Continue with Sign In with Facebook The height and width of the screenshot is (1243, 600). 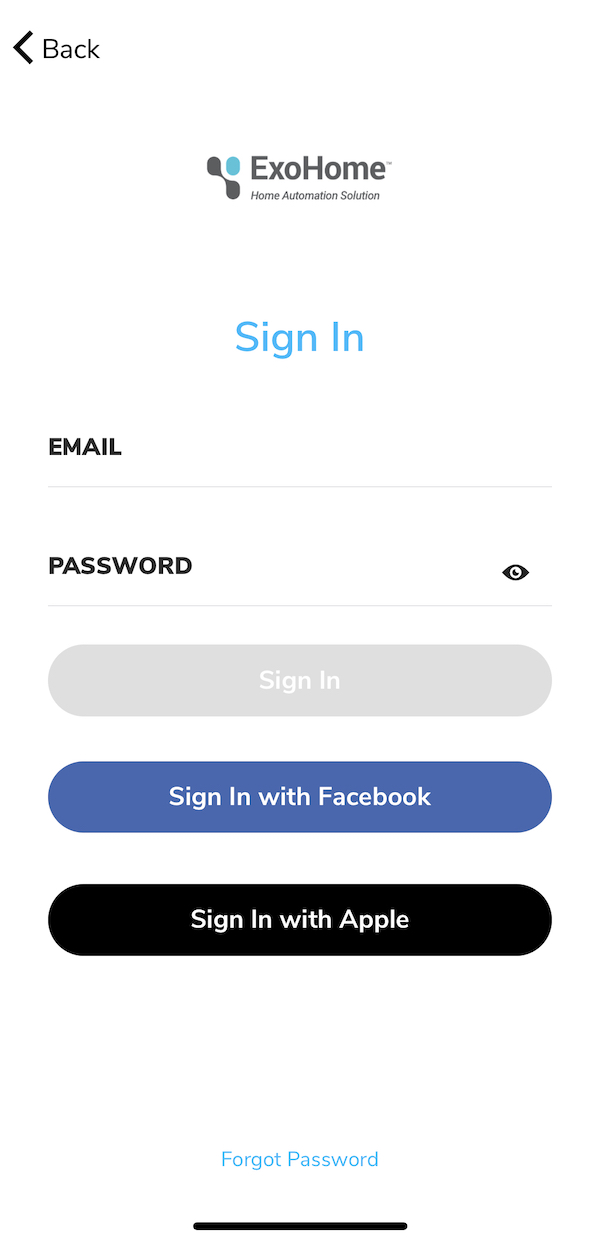300,797
